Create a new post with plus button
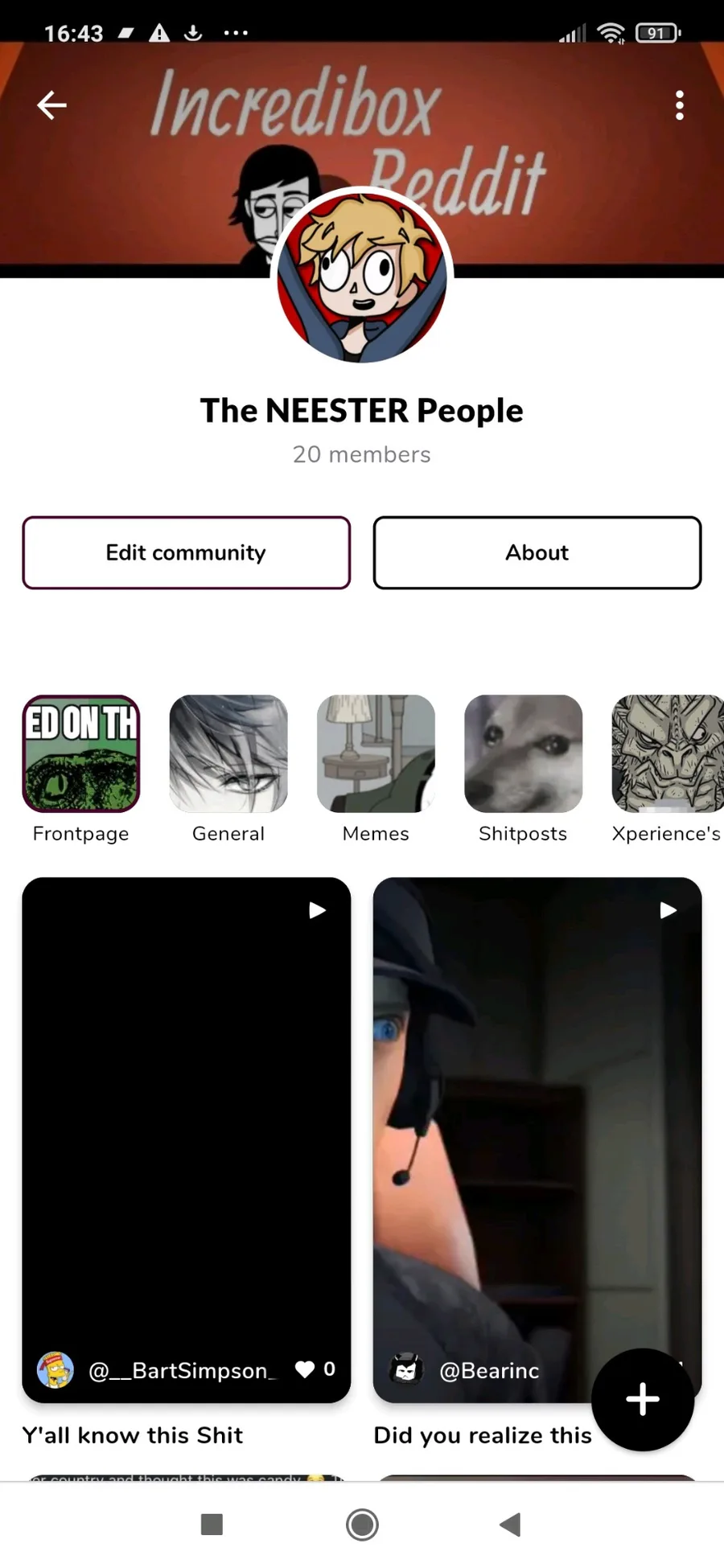This screenshot has width=724, height=1568. (642, 1399)
